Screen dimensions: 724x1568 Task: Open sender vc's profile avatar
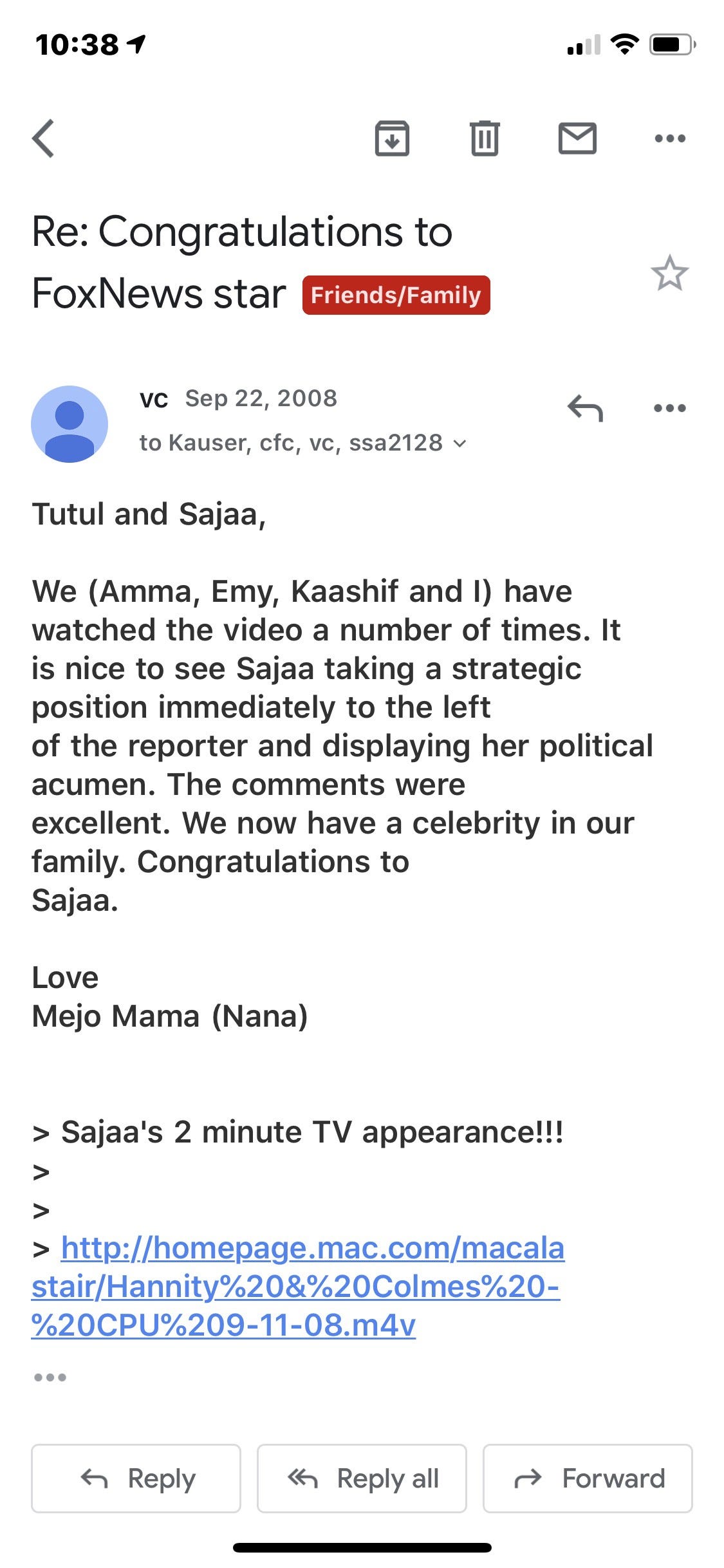(x=70, y=424)
